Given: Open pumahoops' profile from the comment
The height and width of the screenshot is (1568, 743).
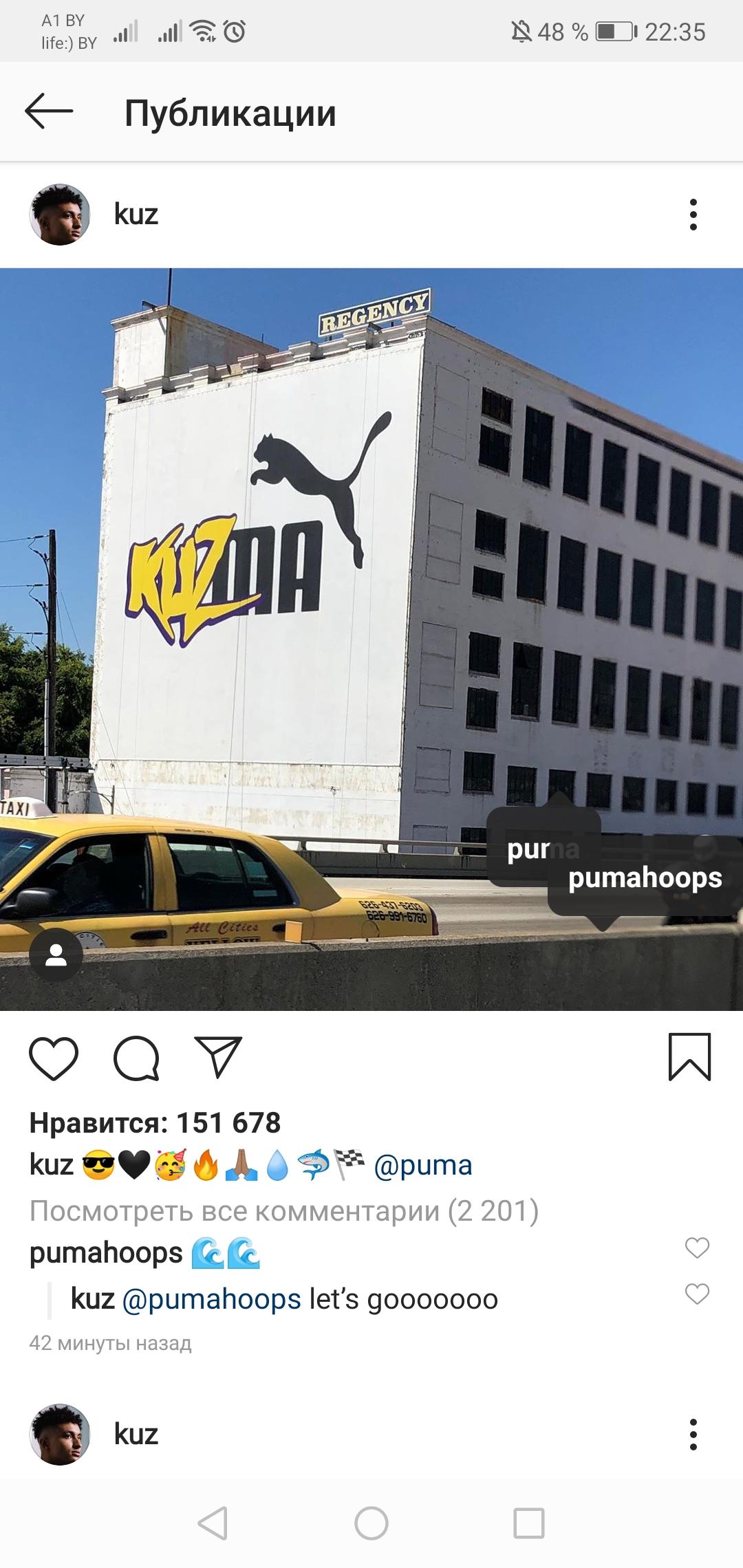Looking at the screenshot, I should pyautogui.click(x=106, y=1253).
